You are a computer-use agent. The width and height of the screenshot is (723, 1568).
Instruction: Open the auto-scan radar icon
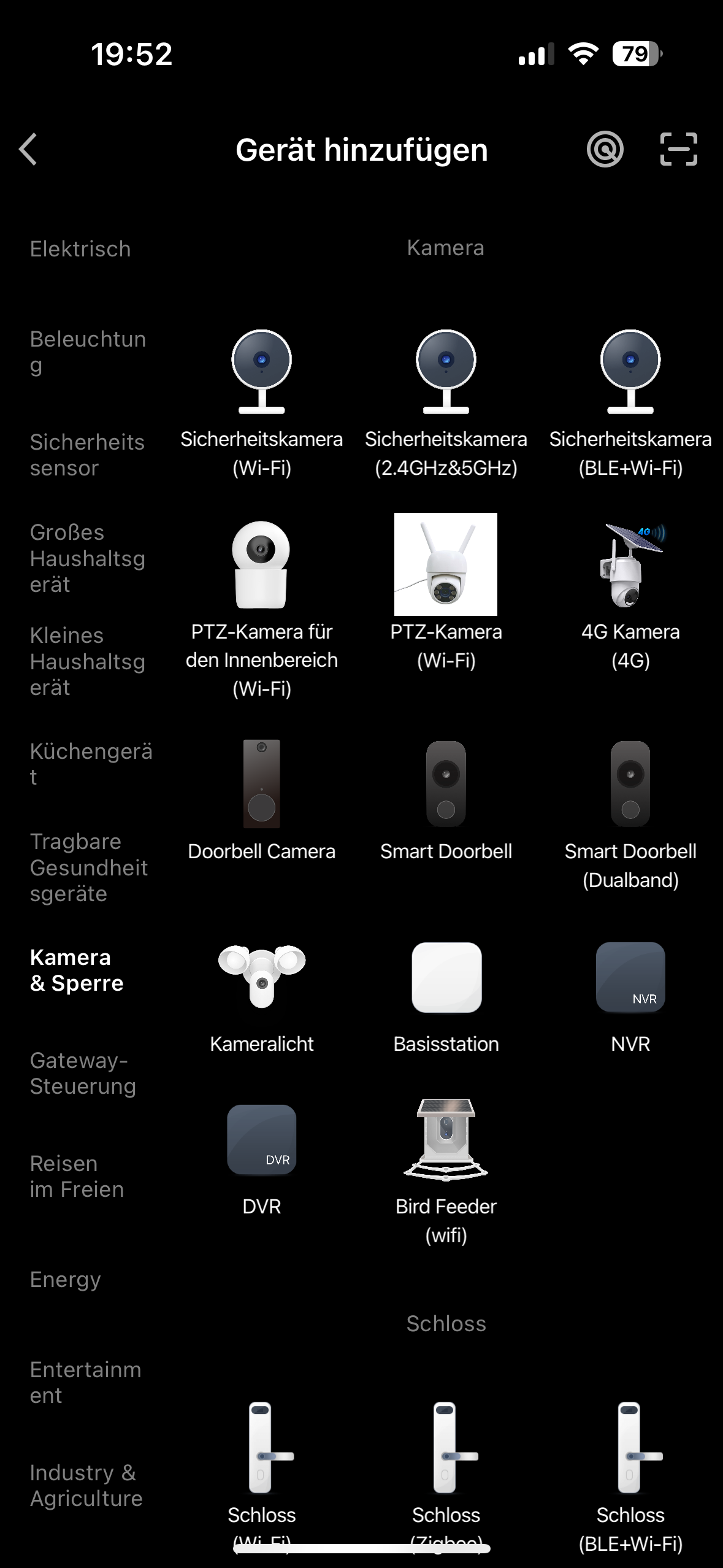(605, 150)
